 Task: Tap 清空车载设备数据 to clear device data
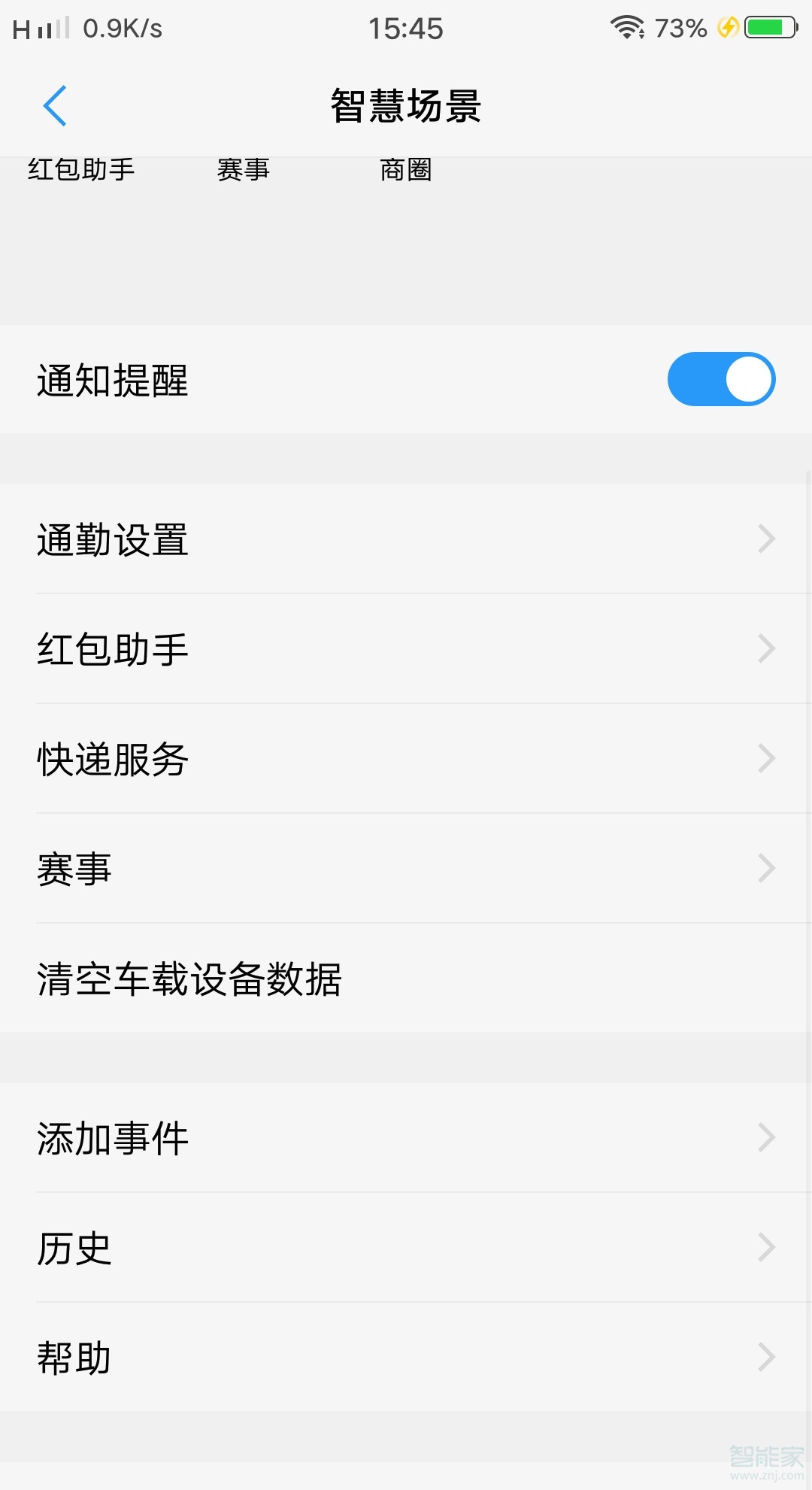pos(189,979)
